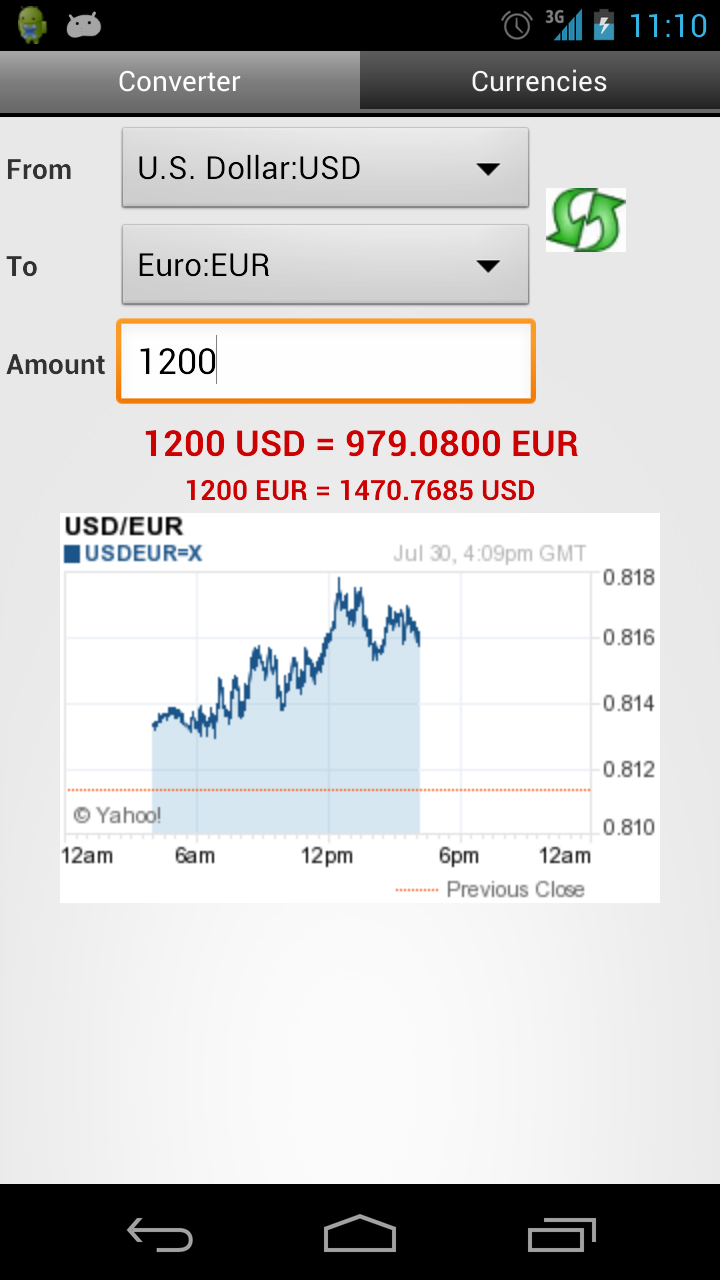Viewport: 720px width, 1280px height.
Task: Select the Converter tab
Action: (180, 81)
